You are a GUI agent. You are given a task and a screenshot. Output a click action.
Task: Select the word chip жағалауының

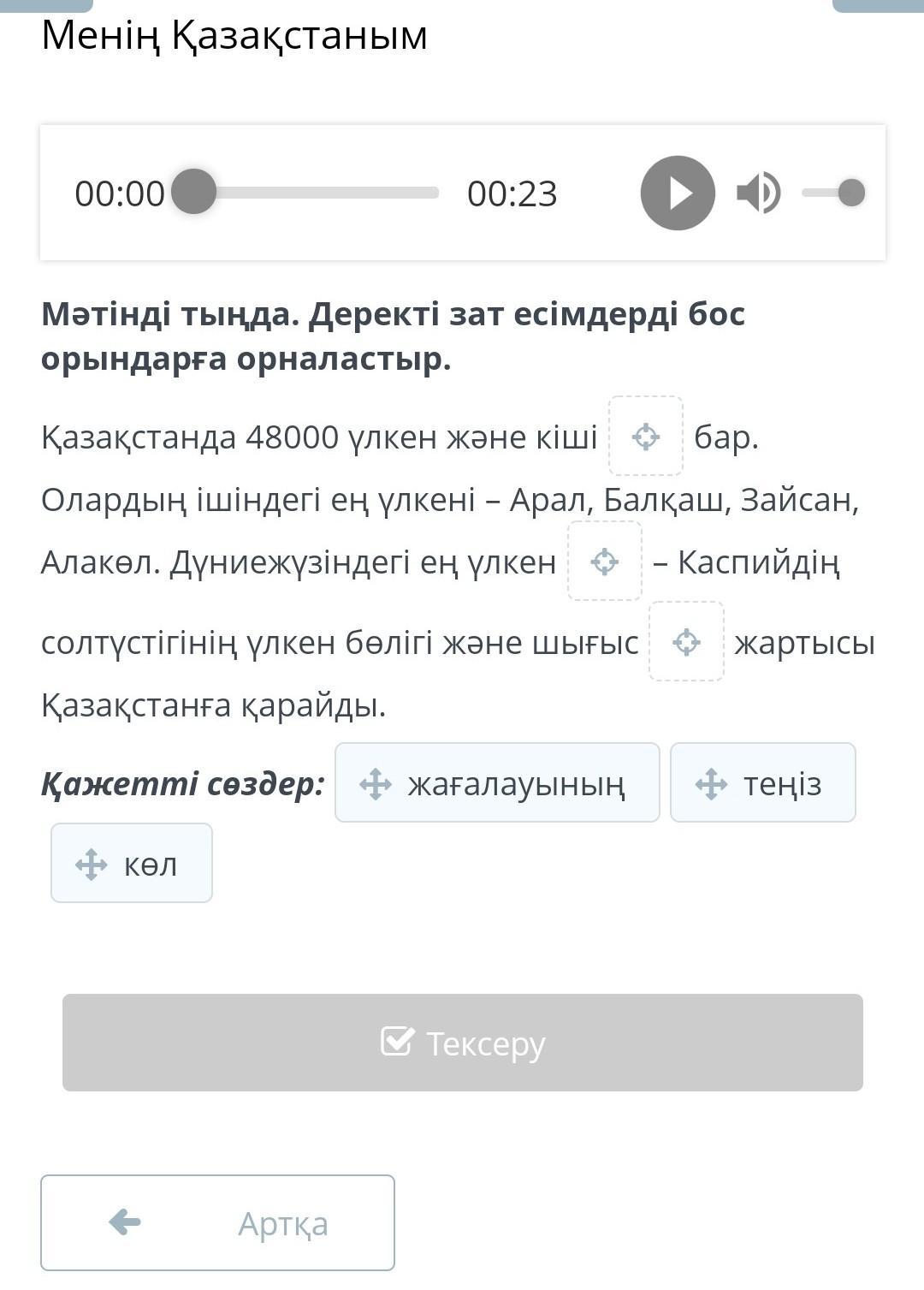(497, 783)
